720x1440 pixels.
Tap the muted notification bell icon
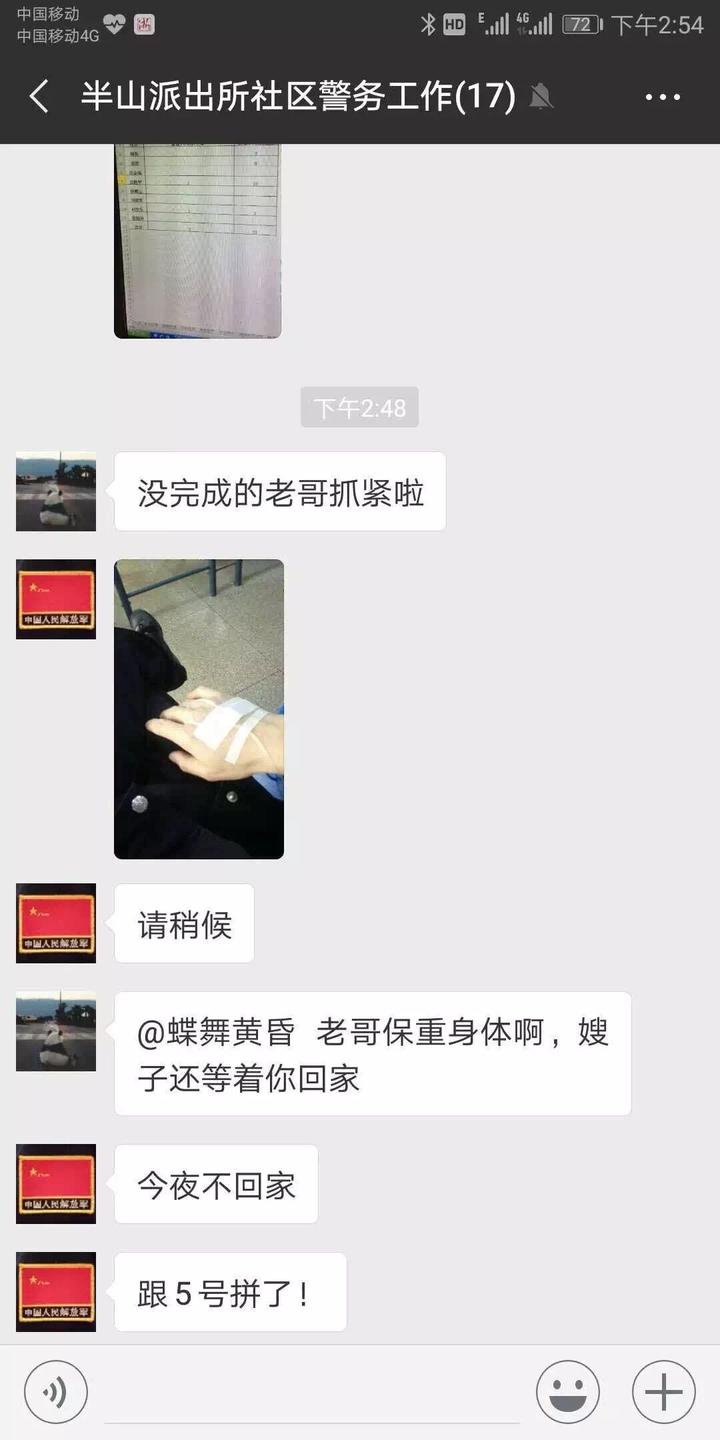(x=540, y=96)
